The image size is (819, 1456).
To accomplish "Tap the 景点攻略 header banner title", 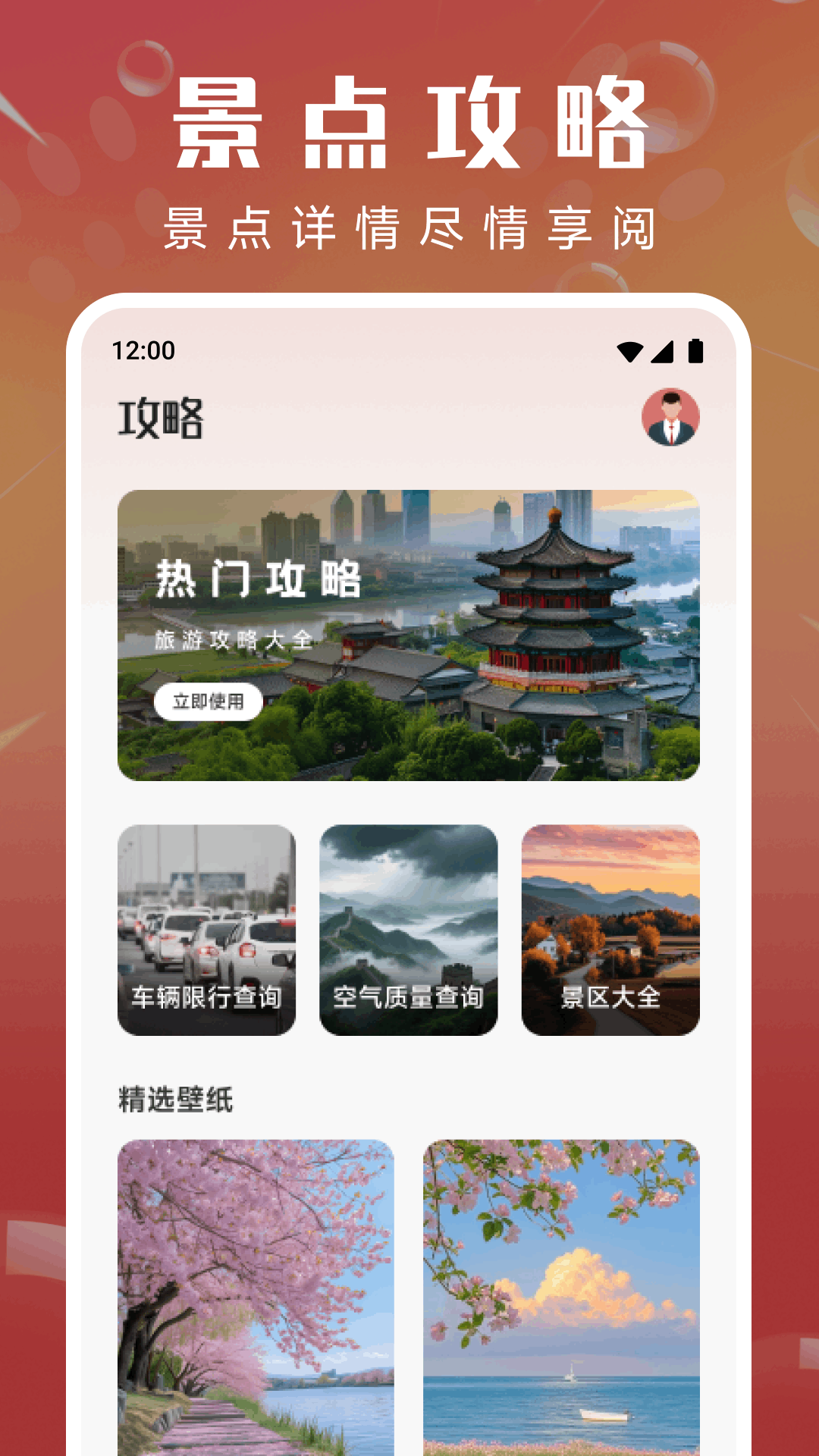I will (x=409, y=125).
